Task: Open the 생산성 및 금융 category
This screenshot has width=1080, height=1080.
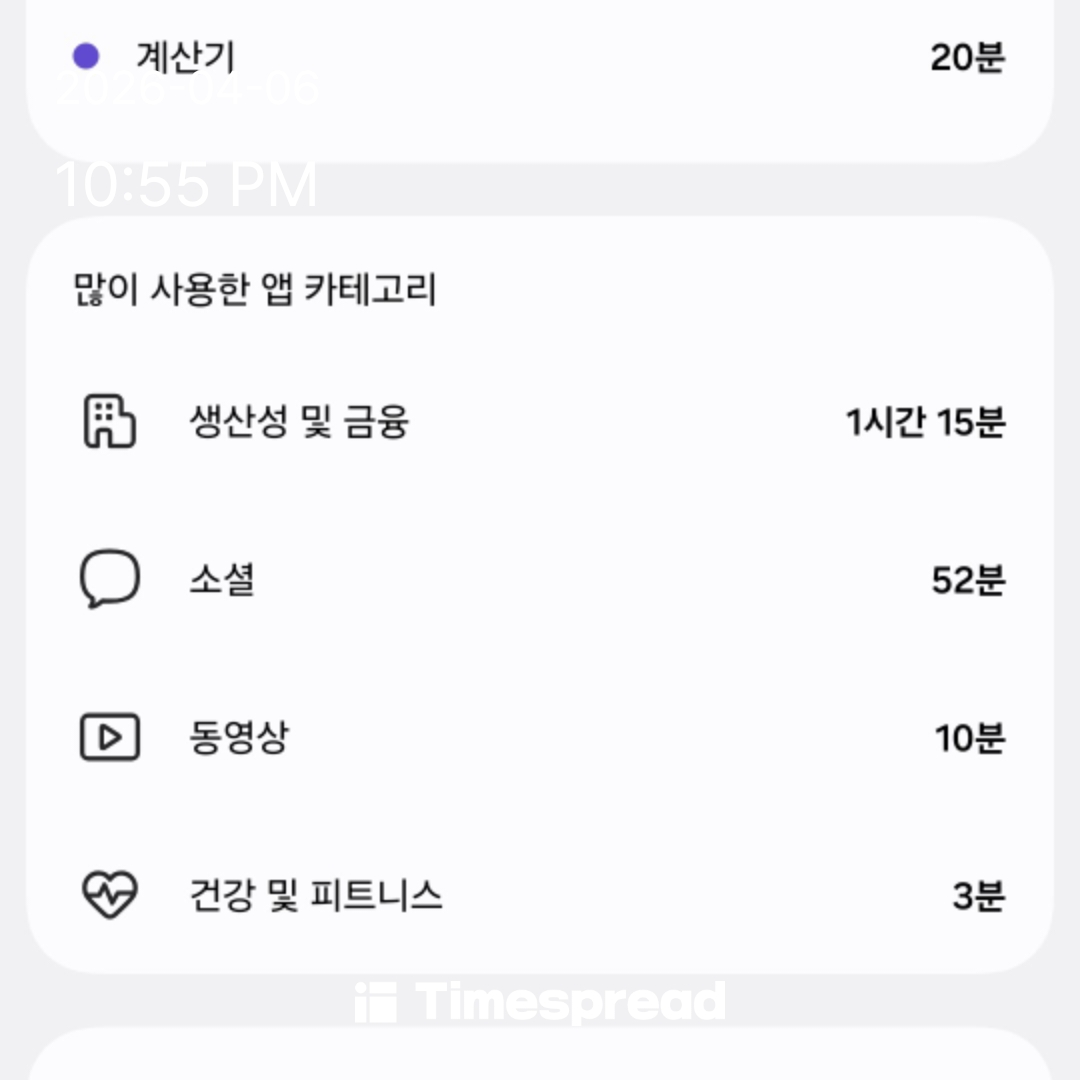Action: point(540,422)
